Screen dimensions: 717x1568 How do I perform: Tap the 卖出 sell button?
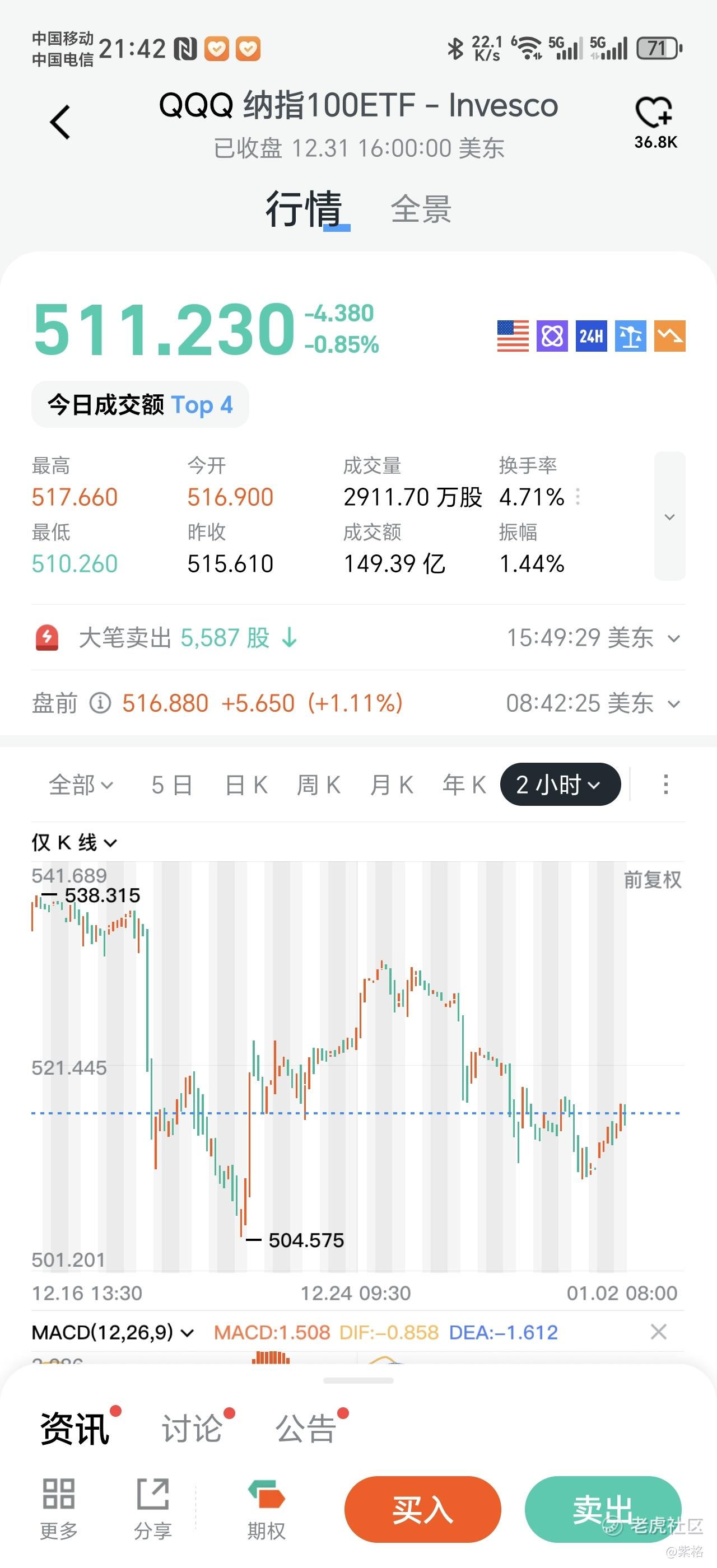602,1510
